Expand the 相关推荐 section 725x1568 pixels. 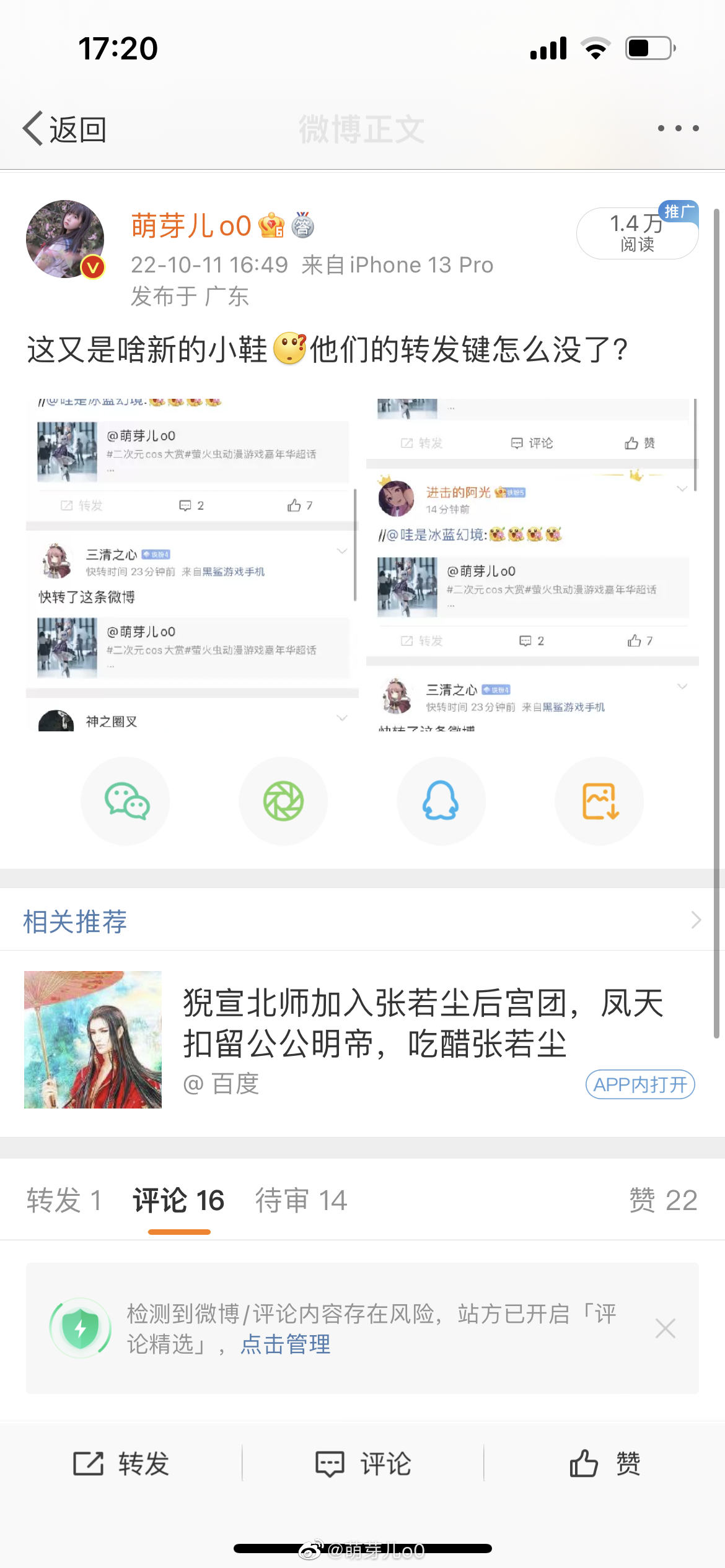(x=695, y=920)
